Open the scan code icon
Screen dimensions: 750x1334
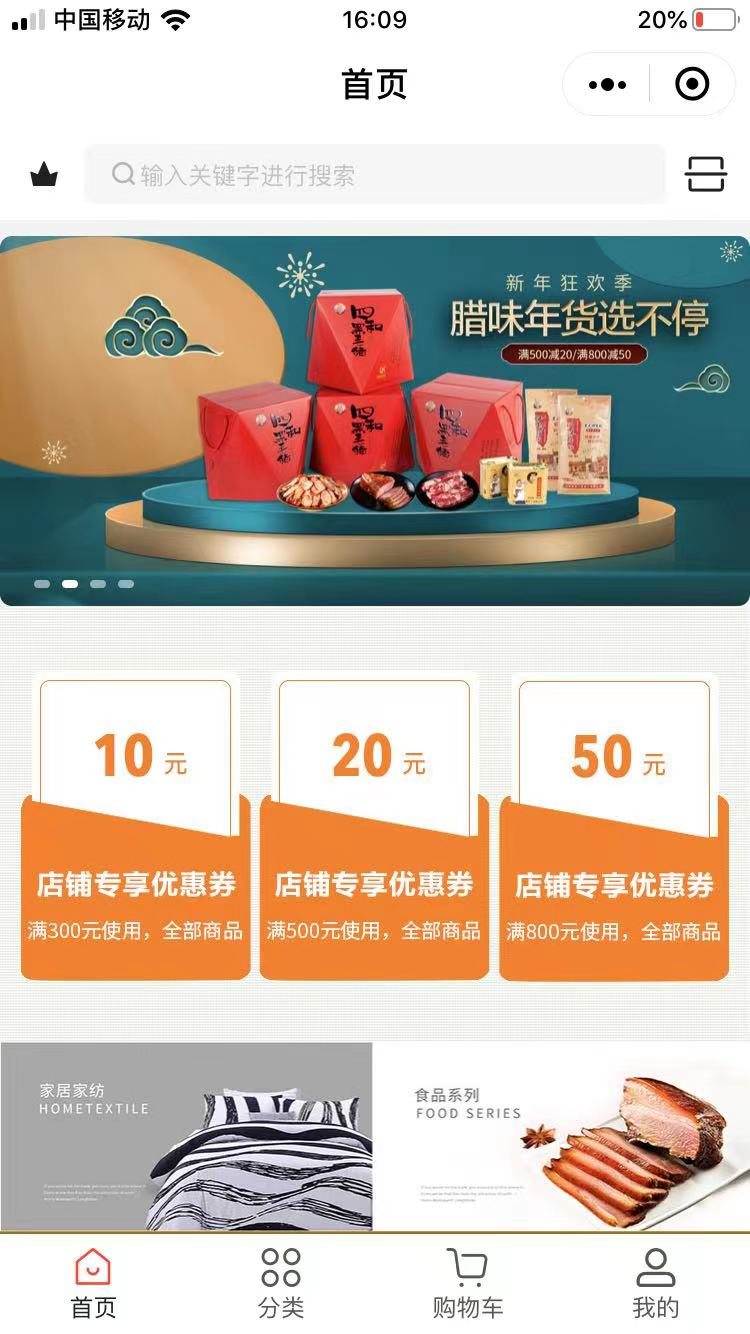point(705,175)
